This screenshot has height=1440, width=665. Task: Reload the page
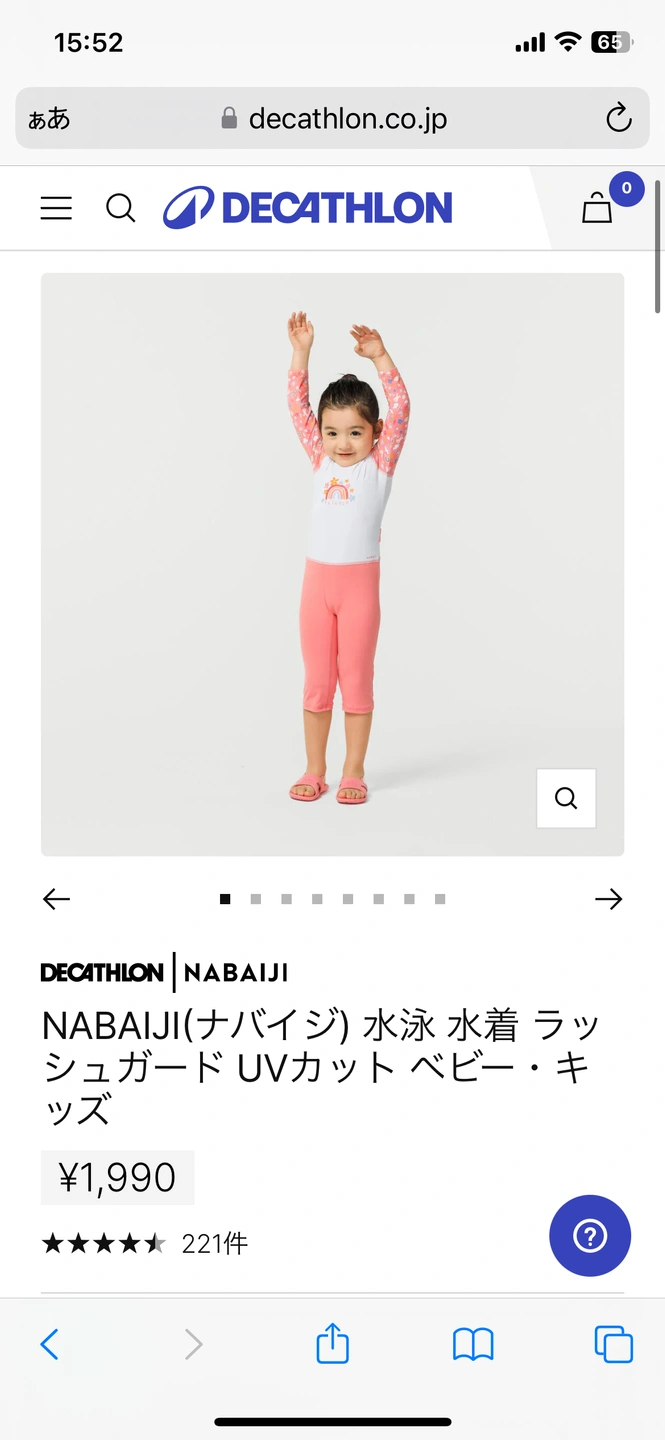click(619, 118)
